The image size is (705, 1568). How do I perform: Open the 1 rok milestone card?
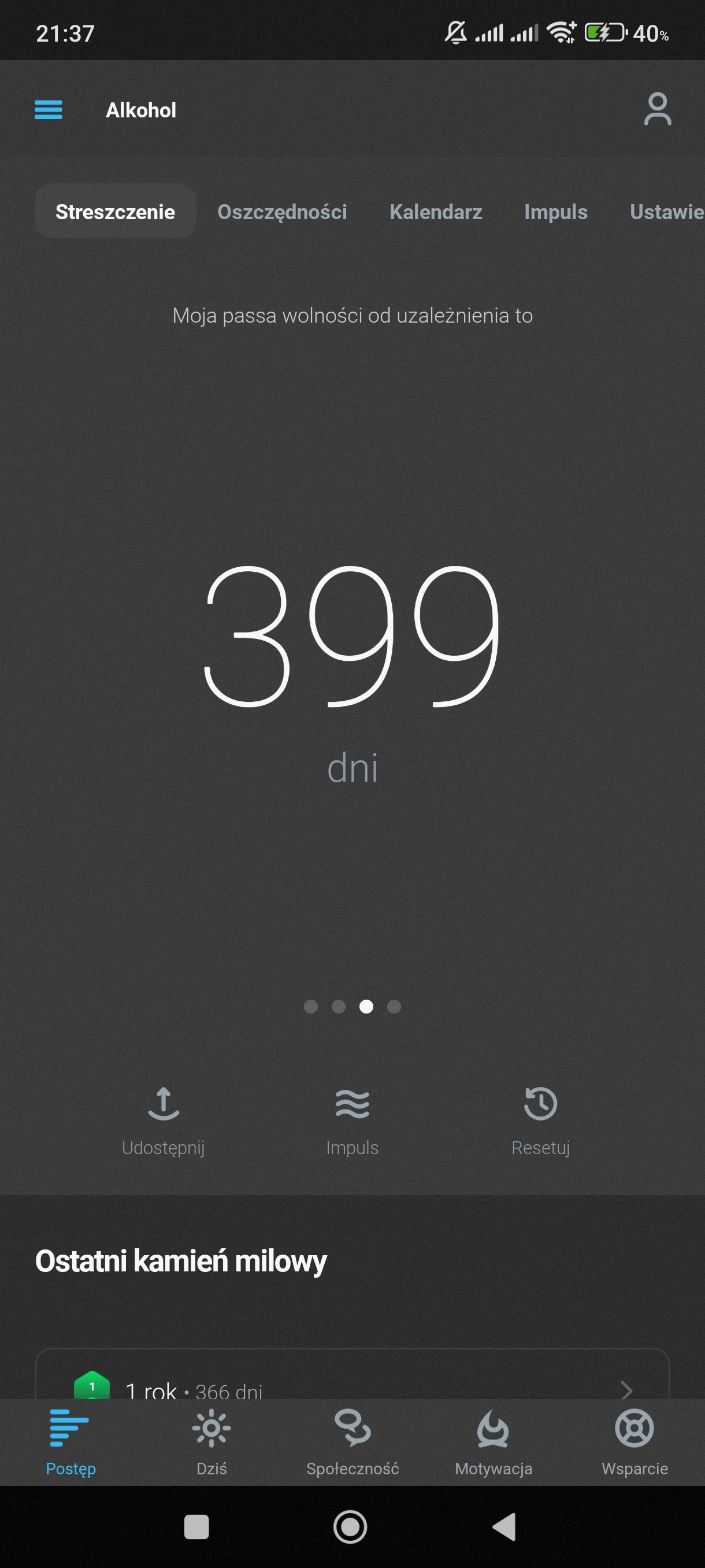pos(352,1382)
